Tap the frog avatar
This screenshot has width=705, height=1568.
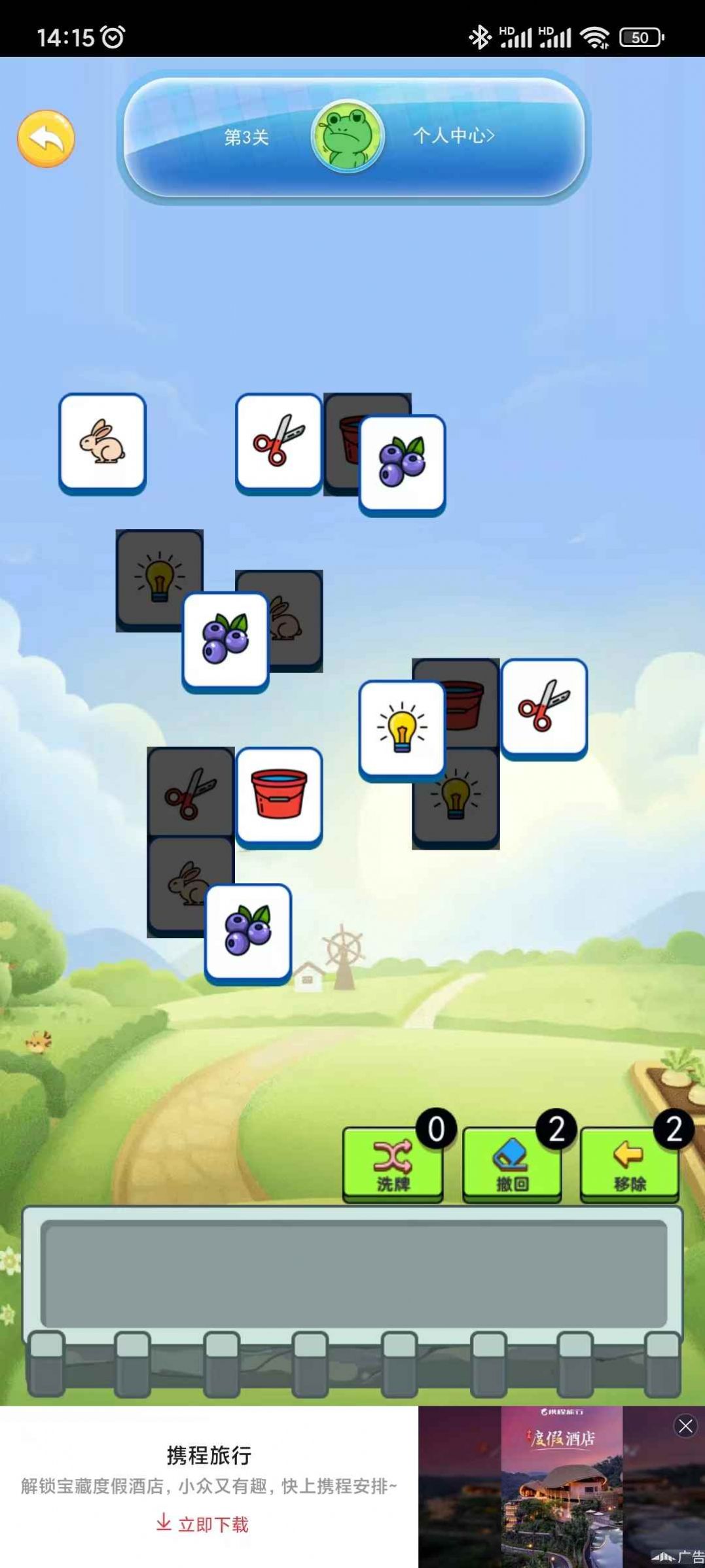[347, 137]
